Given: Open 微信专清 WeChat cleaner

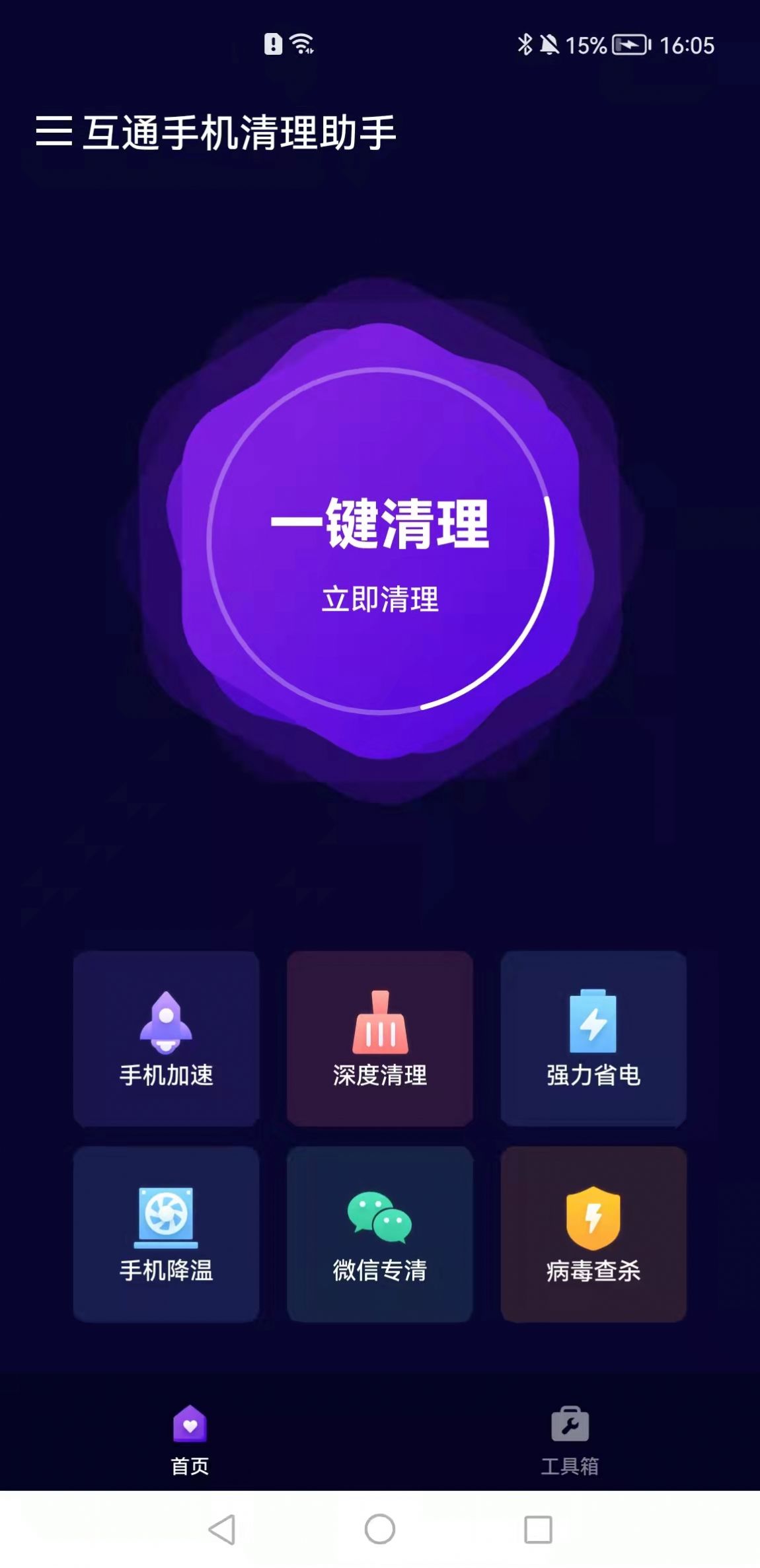Looking at the screenshot, I should click(x=380, y=1234).
